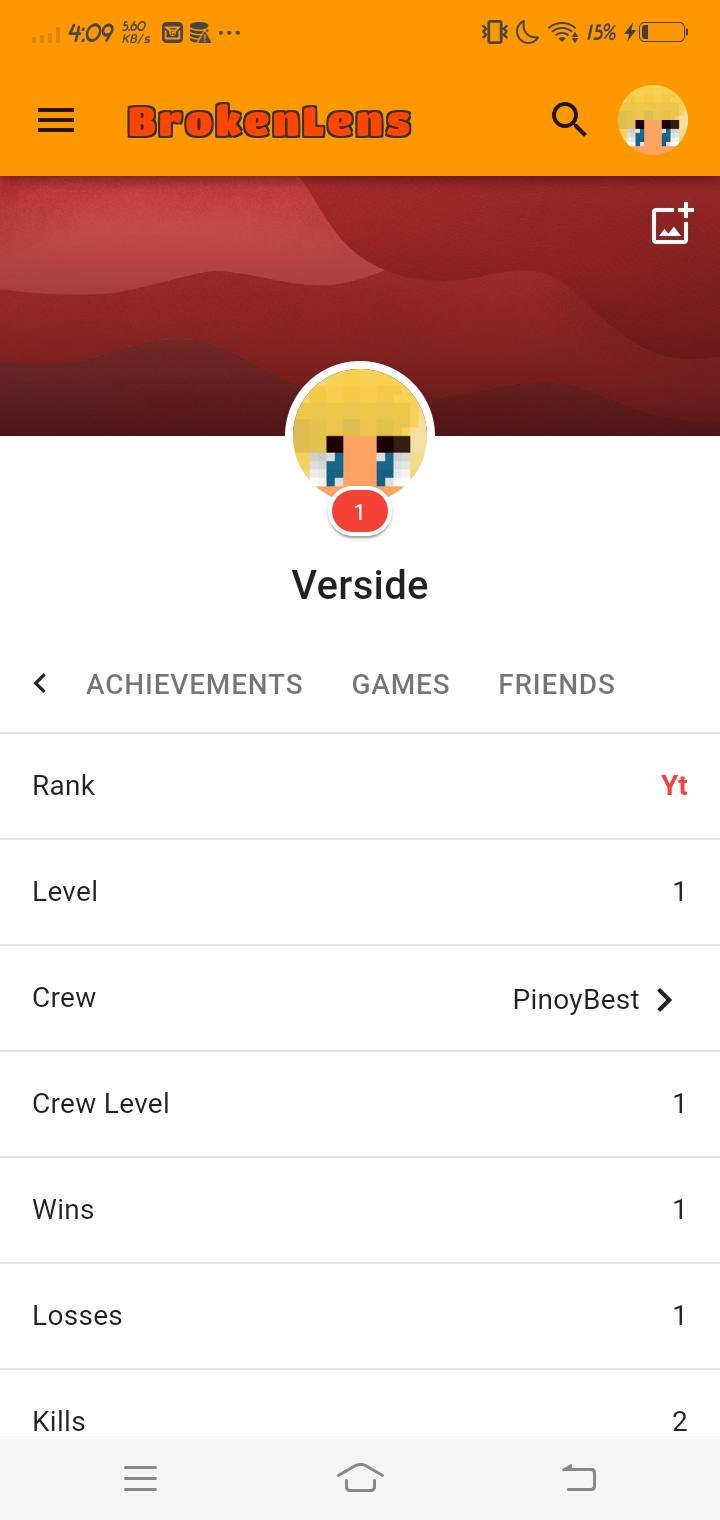Open the PinoyBest crew row
This screenshot has height=1520, width=720.
pyautogui.click(x=360, y=998)
